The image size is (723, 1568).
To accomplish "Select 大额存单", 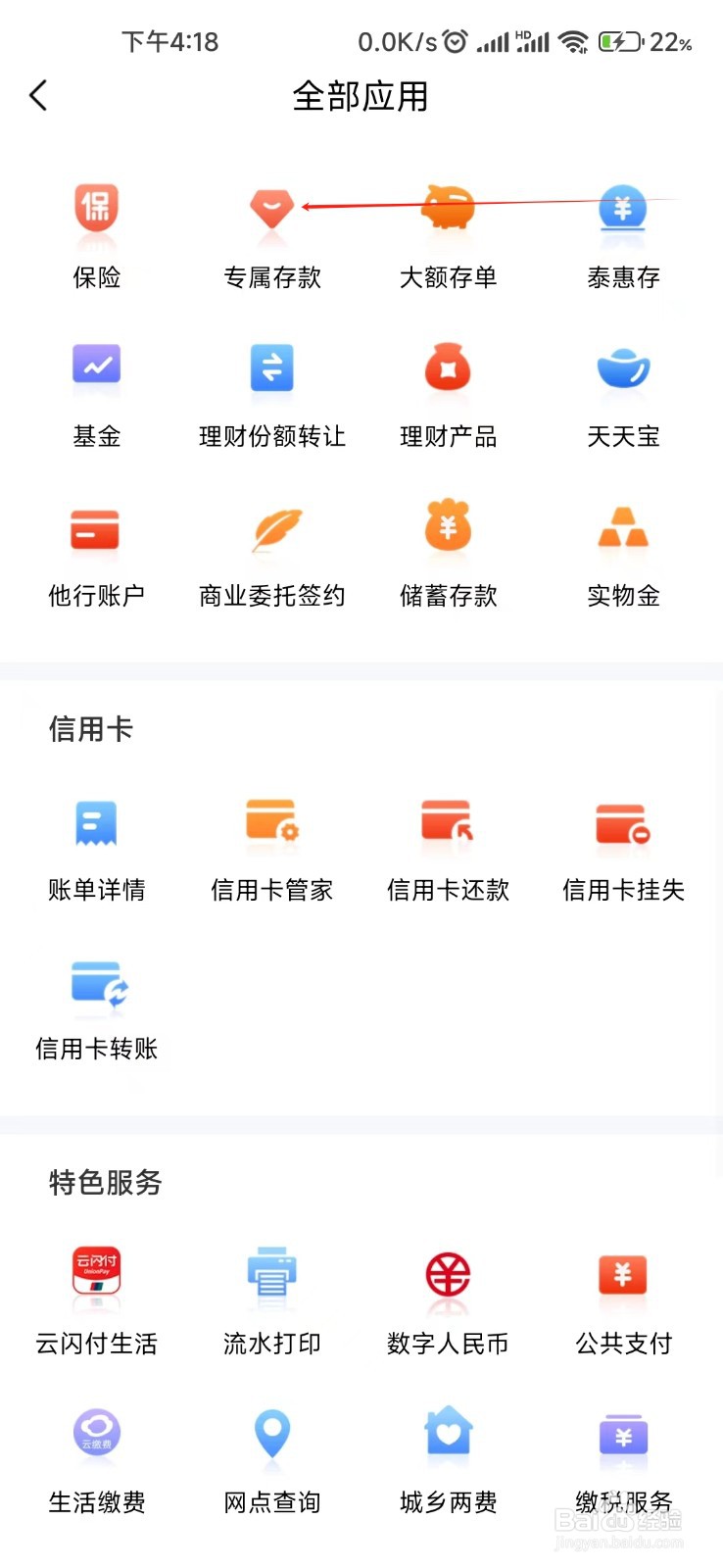I will 448,235.
